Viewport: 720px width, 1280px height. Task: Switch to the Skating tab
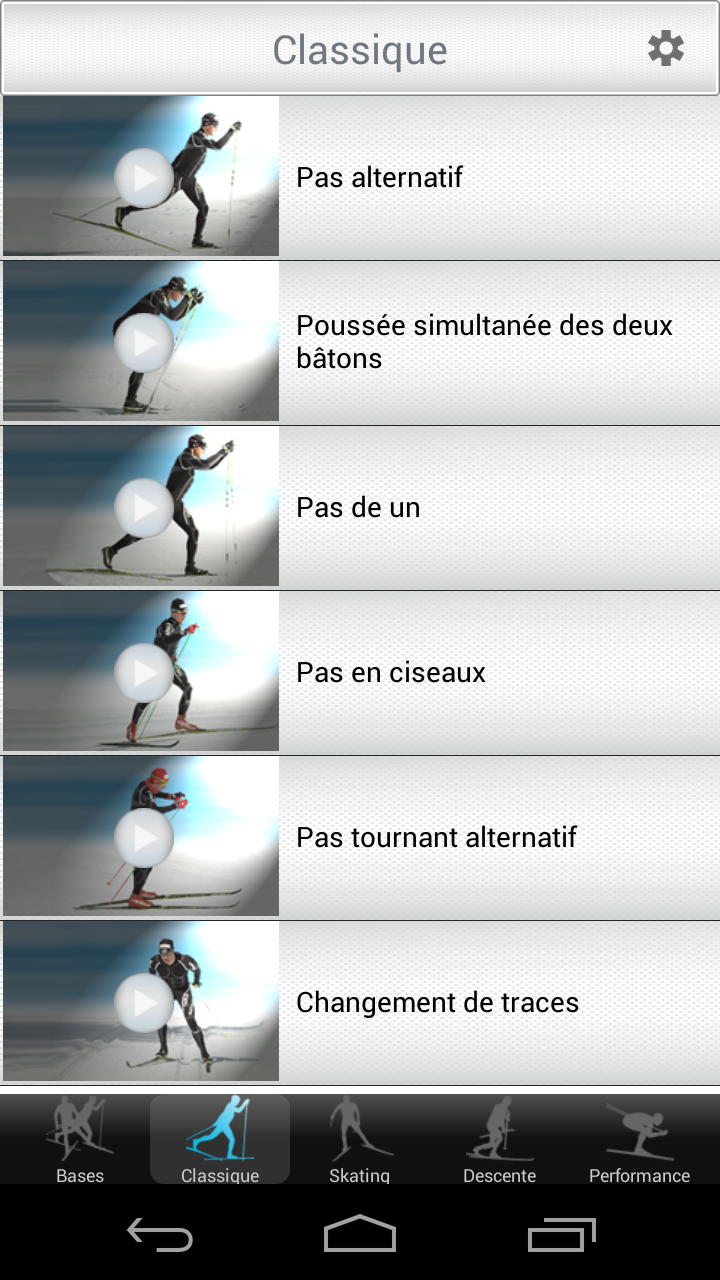[x=360, y=1140]
